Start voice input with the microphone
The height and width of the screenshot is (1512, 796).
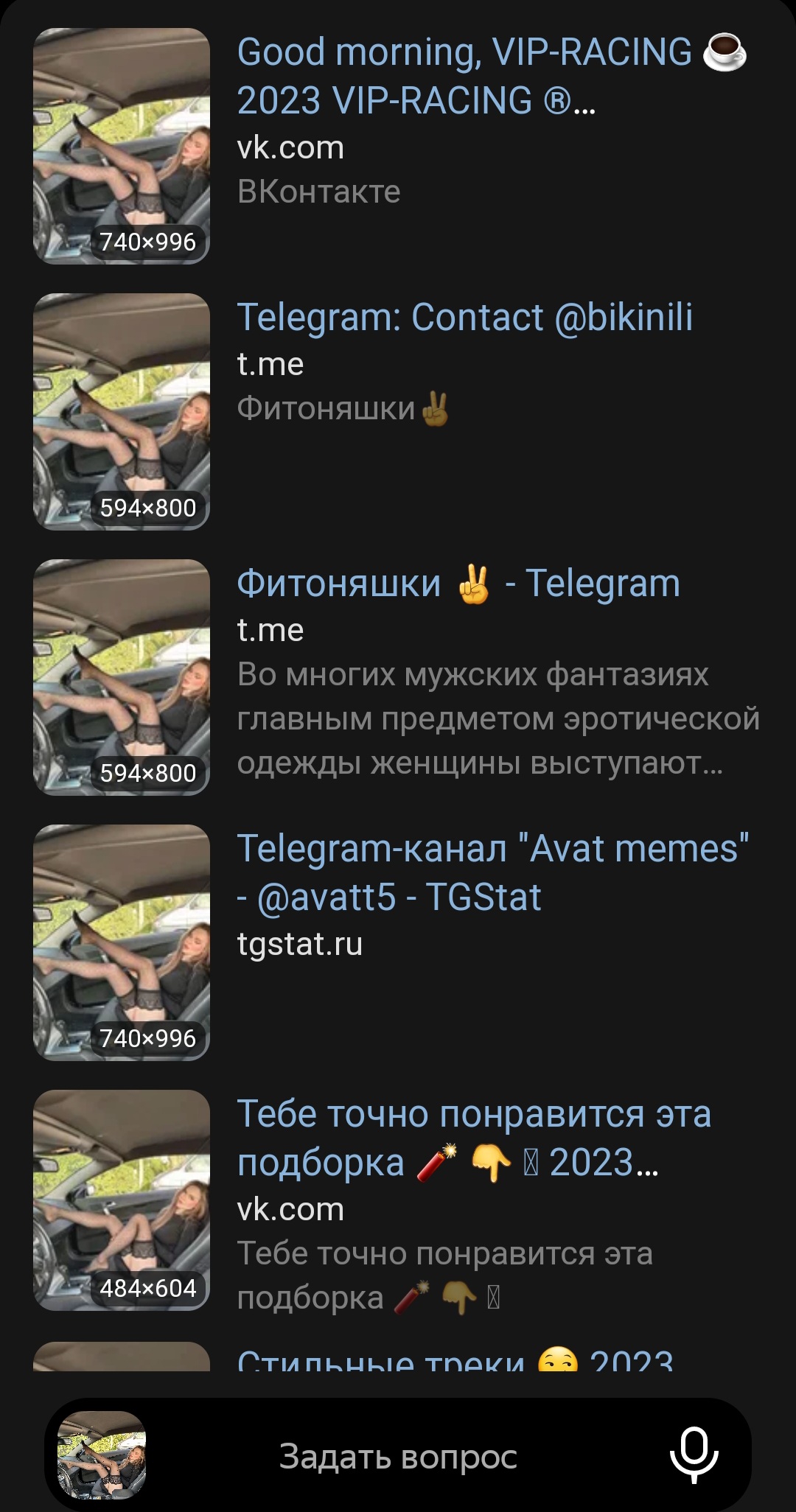(694, 1455)
